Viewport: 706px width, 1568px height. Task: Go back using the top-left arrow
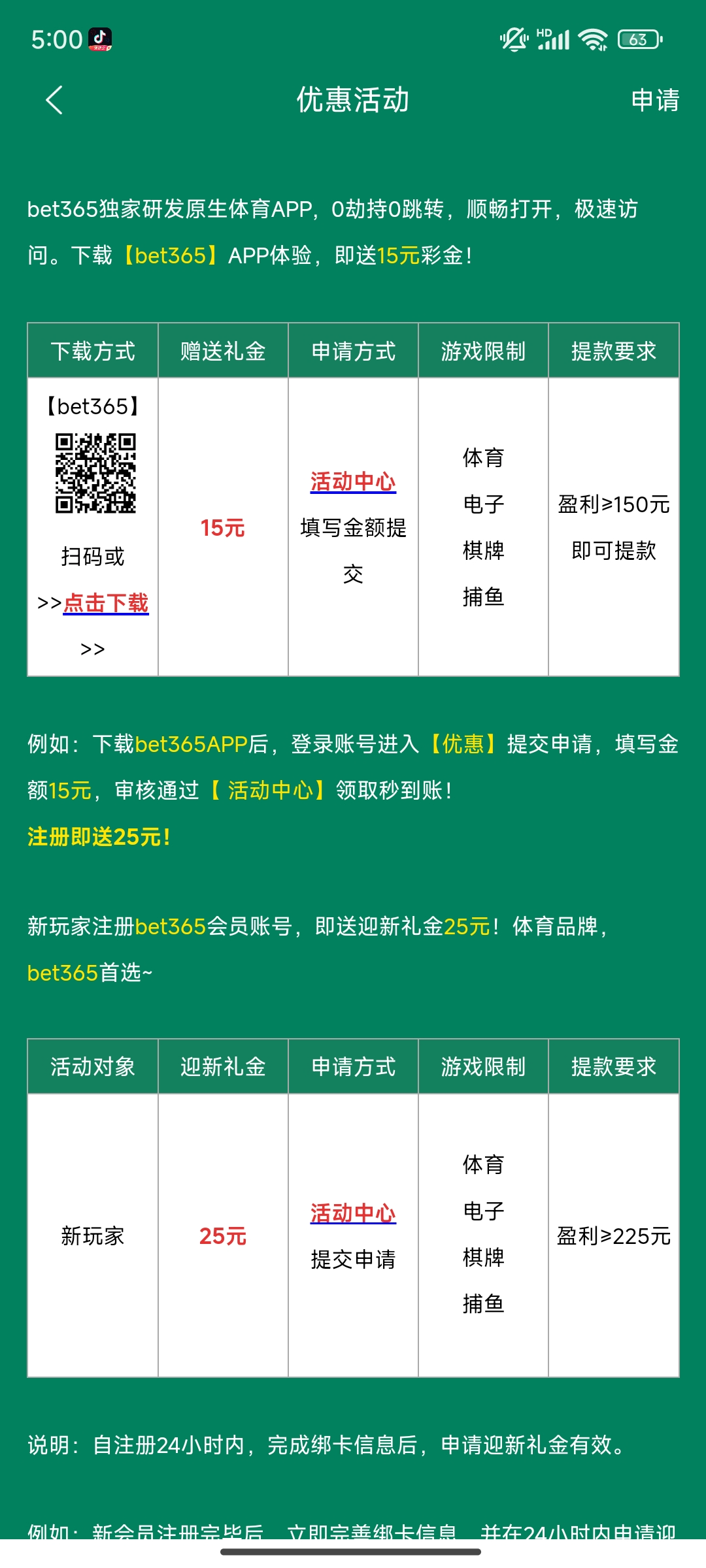(55, 100)
